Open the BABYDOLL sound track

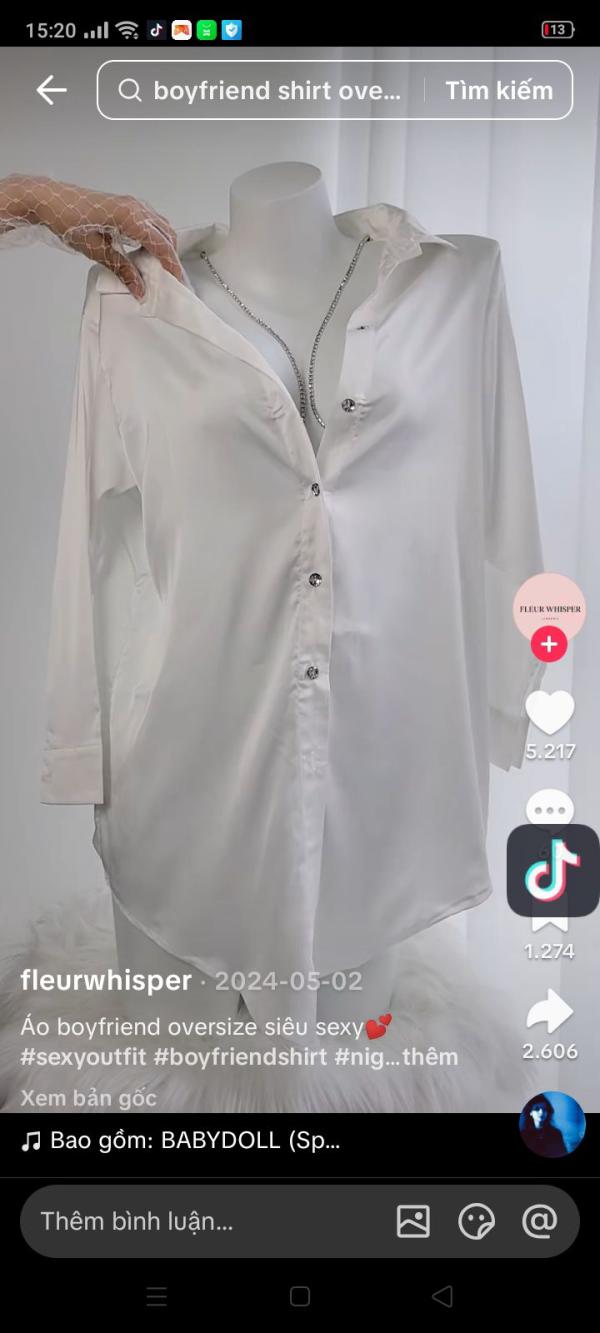180,1141
